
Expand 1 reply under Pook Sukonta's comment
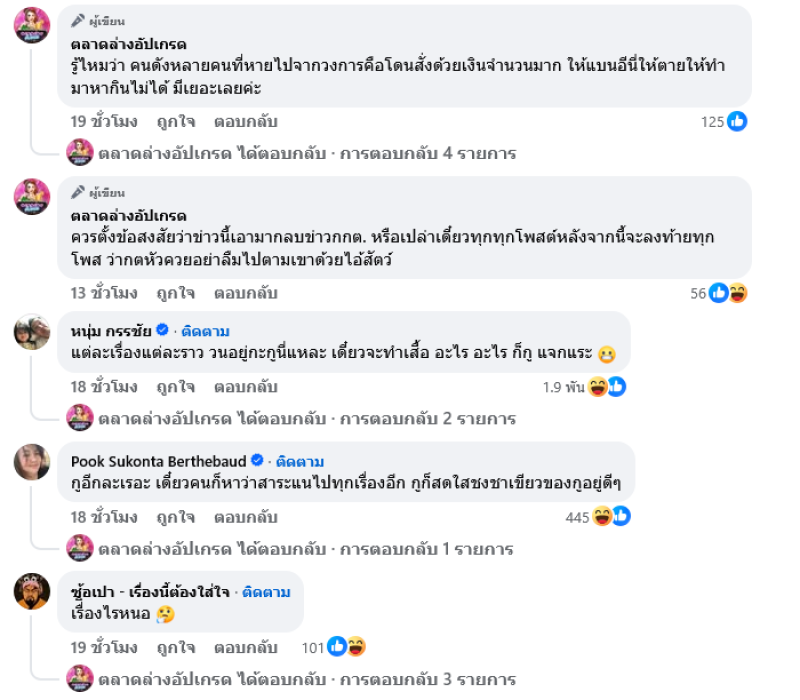(306, 549)
